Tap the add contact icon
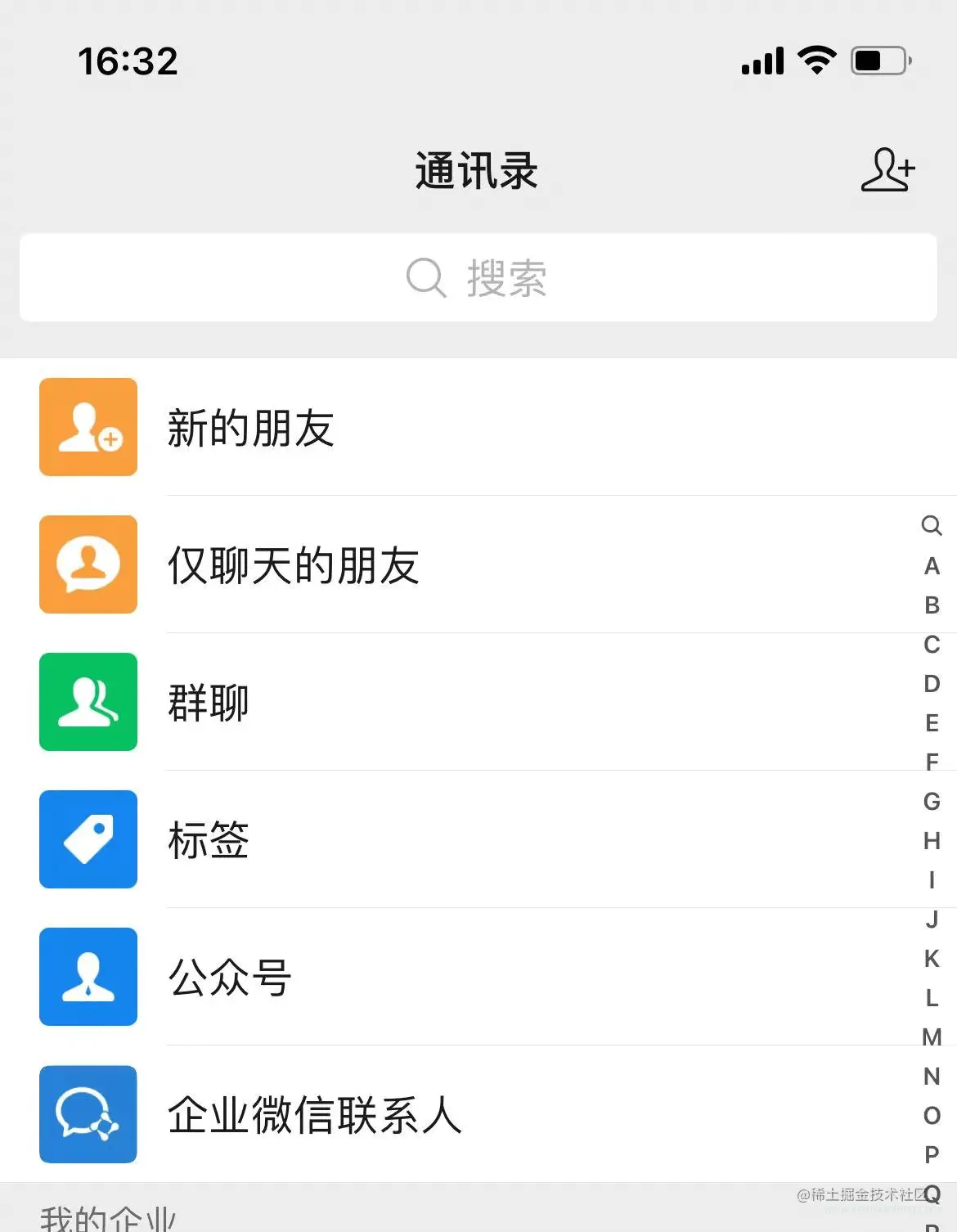 coord(887,170)
